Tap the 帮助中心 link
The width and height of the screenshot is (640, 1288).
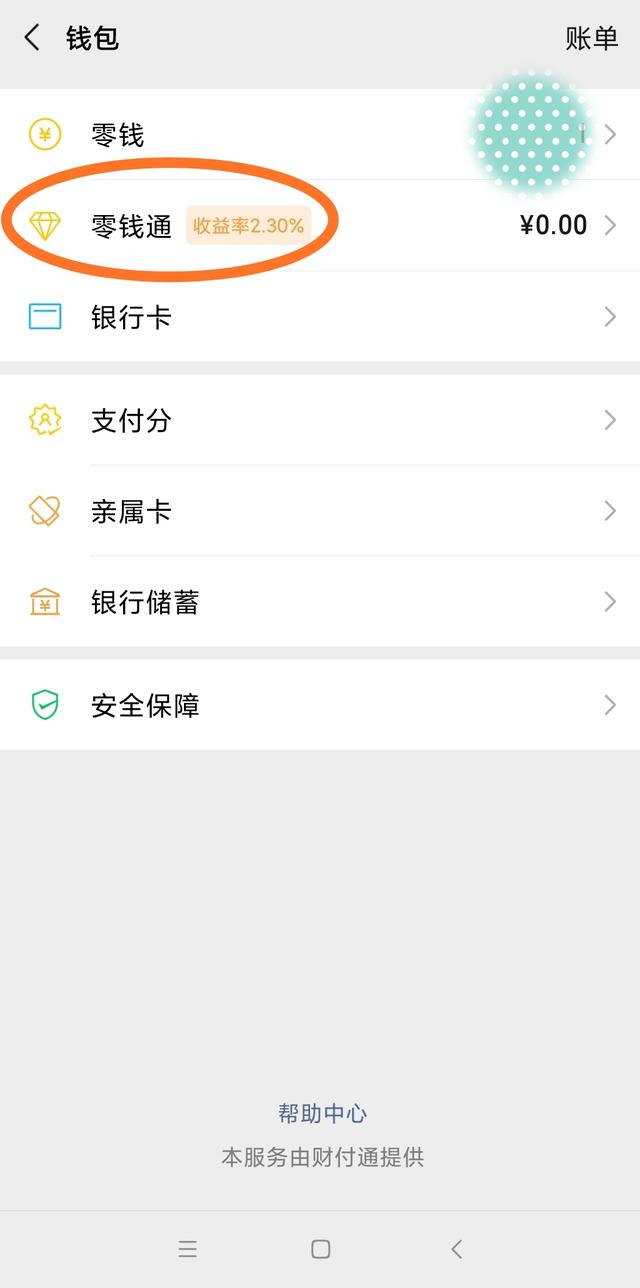coord(322,1113)
